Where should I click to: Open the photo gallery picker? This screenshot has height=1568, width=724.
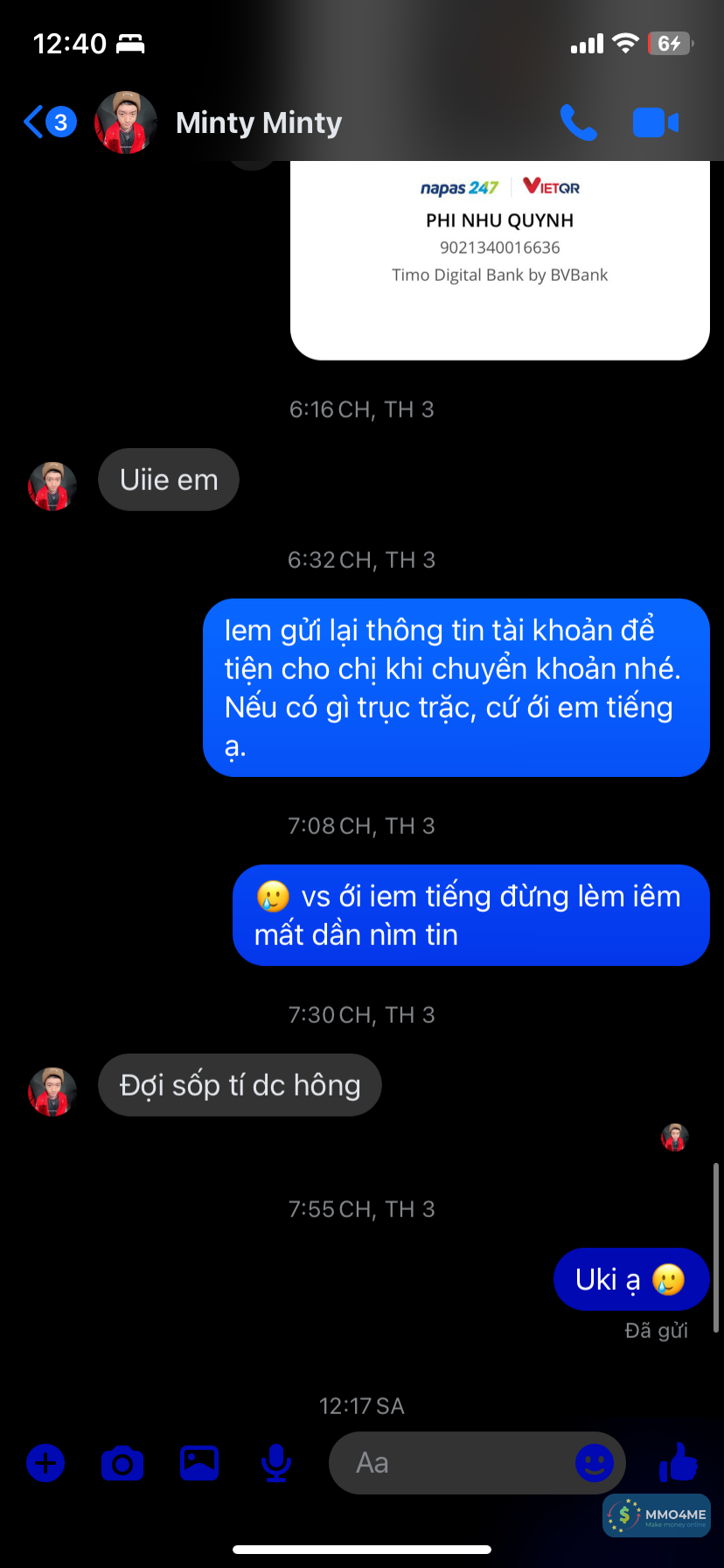[199, 1463]
